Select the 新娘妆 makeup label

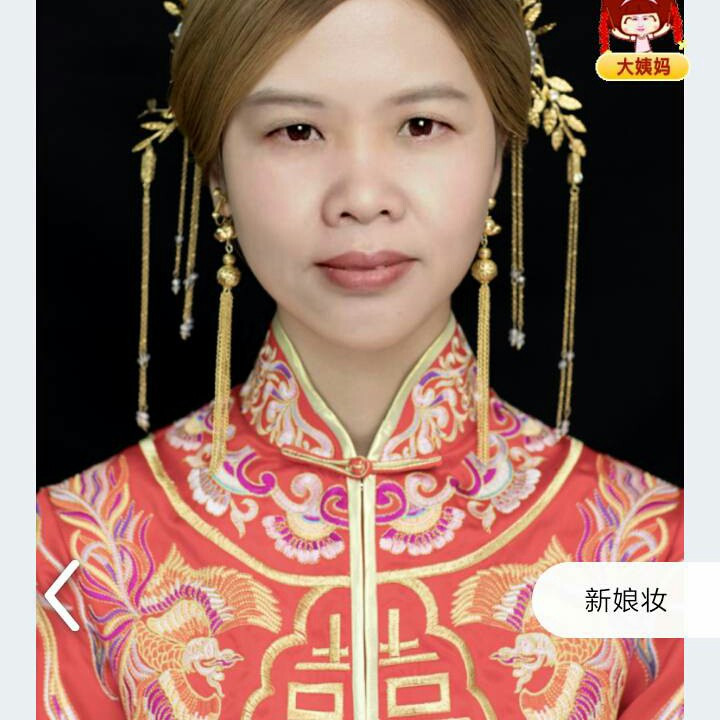626,600
